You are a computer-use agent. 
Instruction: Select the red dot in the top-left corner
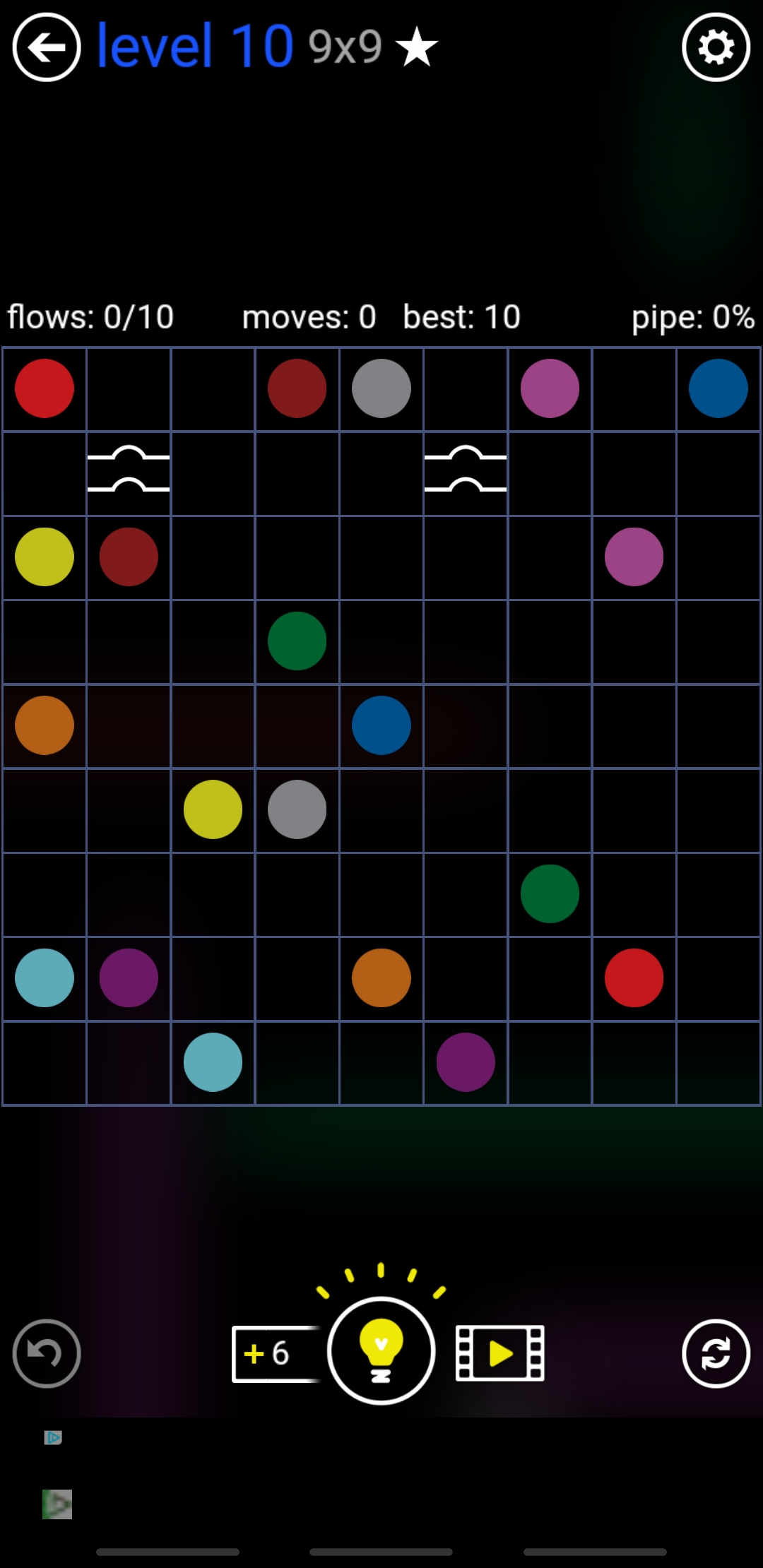45,388
